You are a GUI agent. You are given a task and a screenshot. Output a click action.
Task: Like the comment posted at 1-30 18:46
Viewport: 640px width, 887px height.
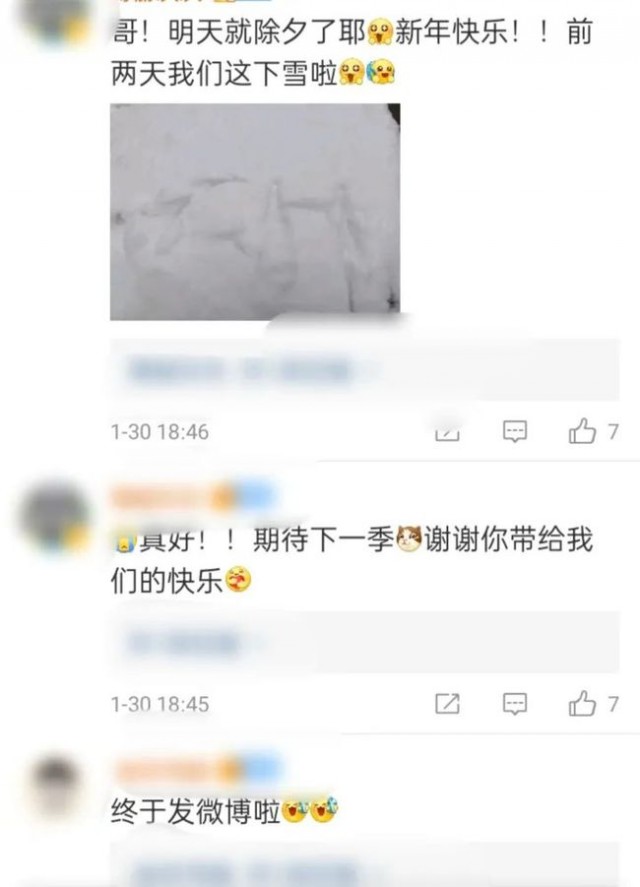(583, 432)
